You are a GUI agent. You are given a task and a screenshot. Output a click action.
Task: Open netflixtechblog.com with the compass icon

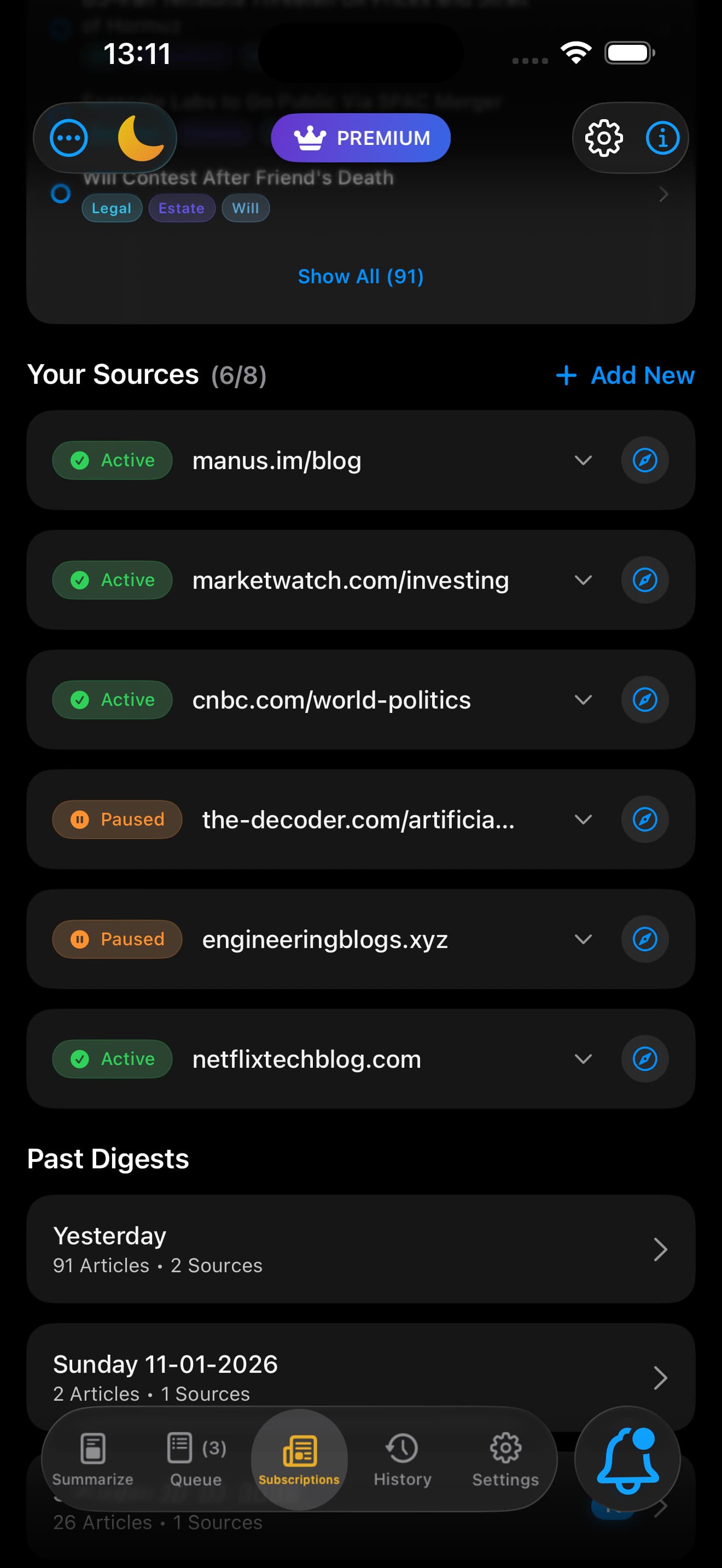coord(645,1058)
